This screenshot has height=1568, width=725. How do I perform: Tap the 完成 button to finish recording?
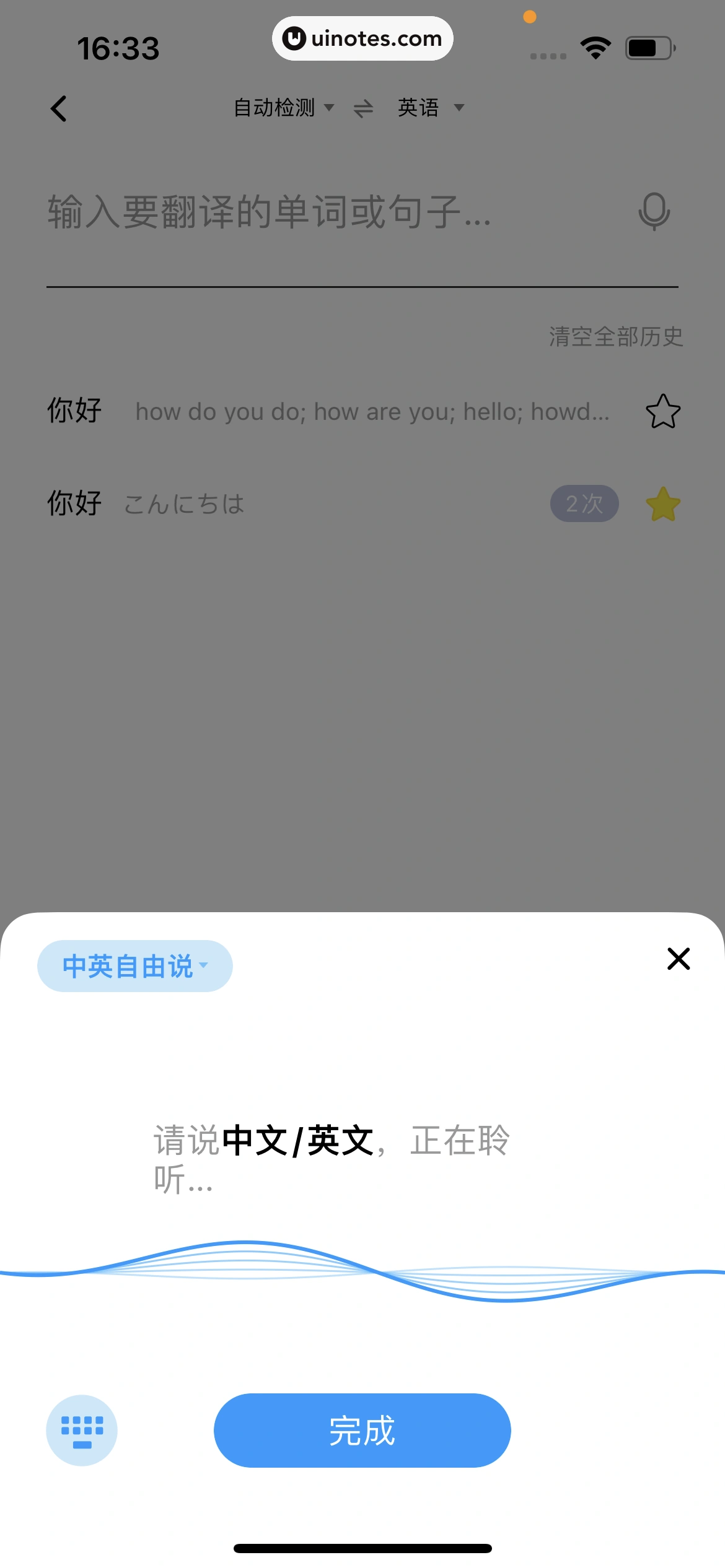[362, 1430]
